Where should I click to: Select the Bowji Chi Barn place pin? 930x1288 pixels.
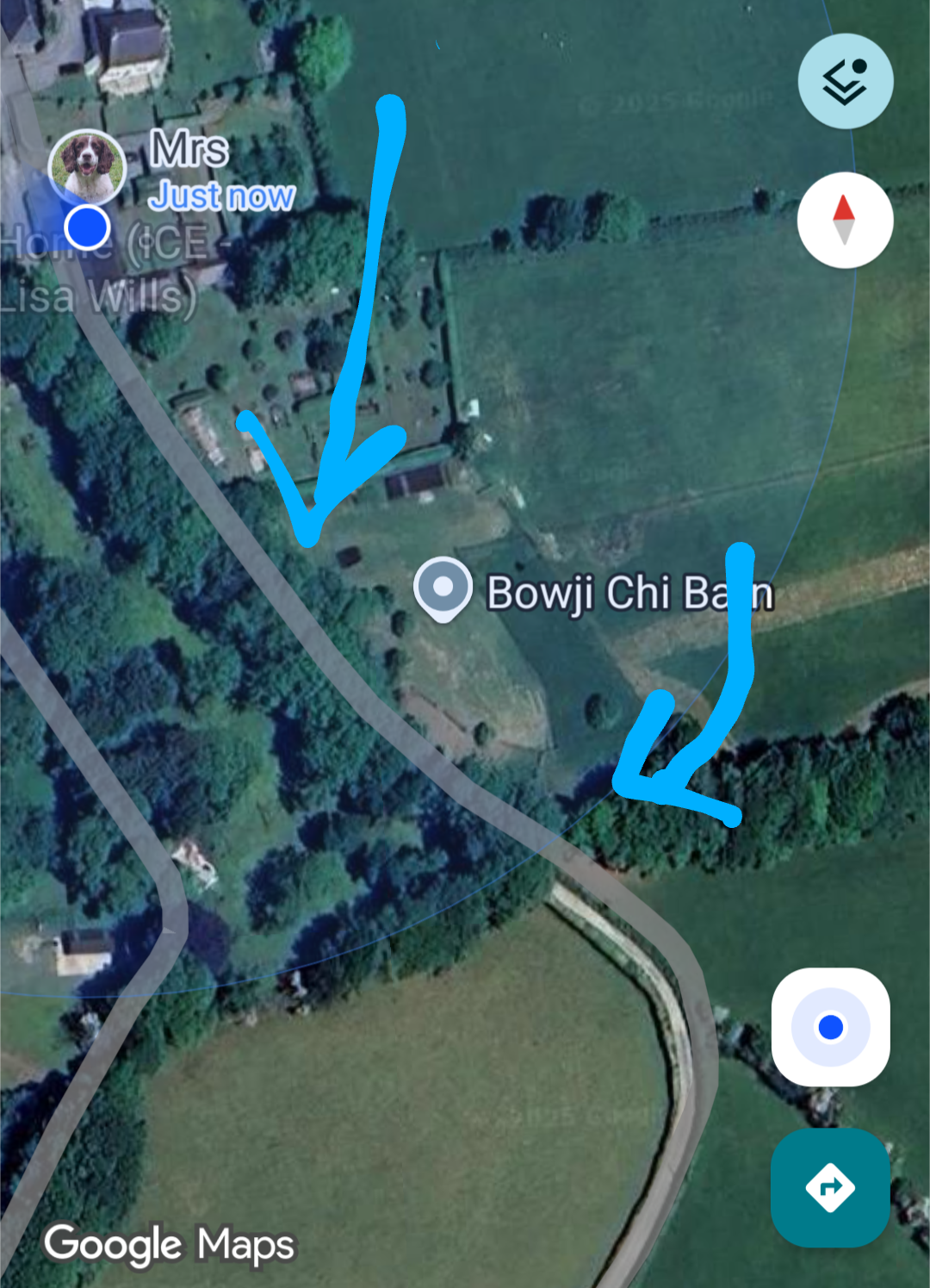tap(443, 588)
